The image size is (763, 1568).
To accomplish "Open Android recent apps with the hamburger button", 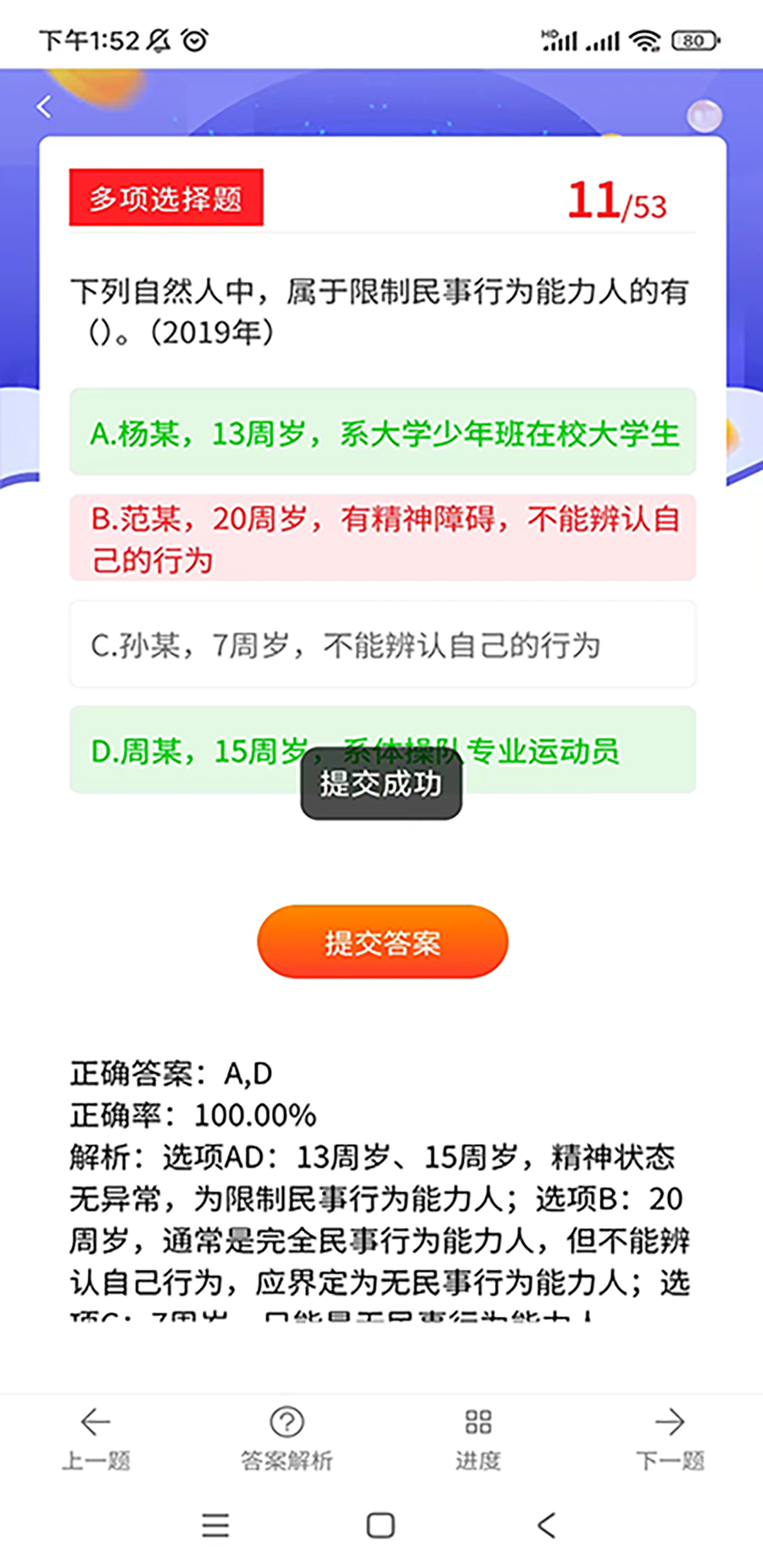I will (216, 1527).
